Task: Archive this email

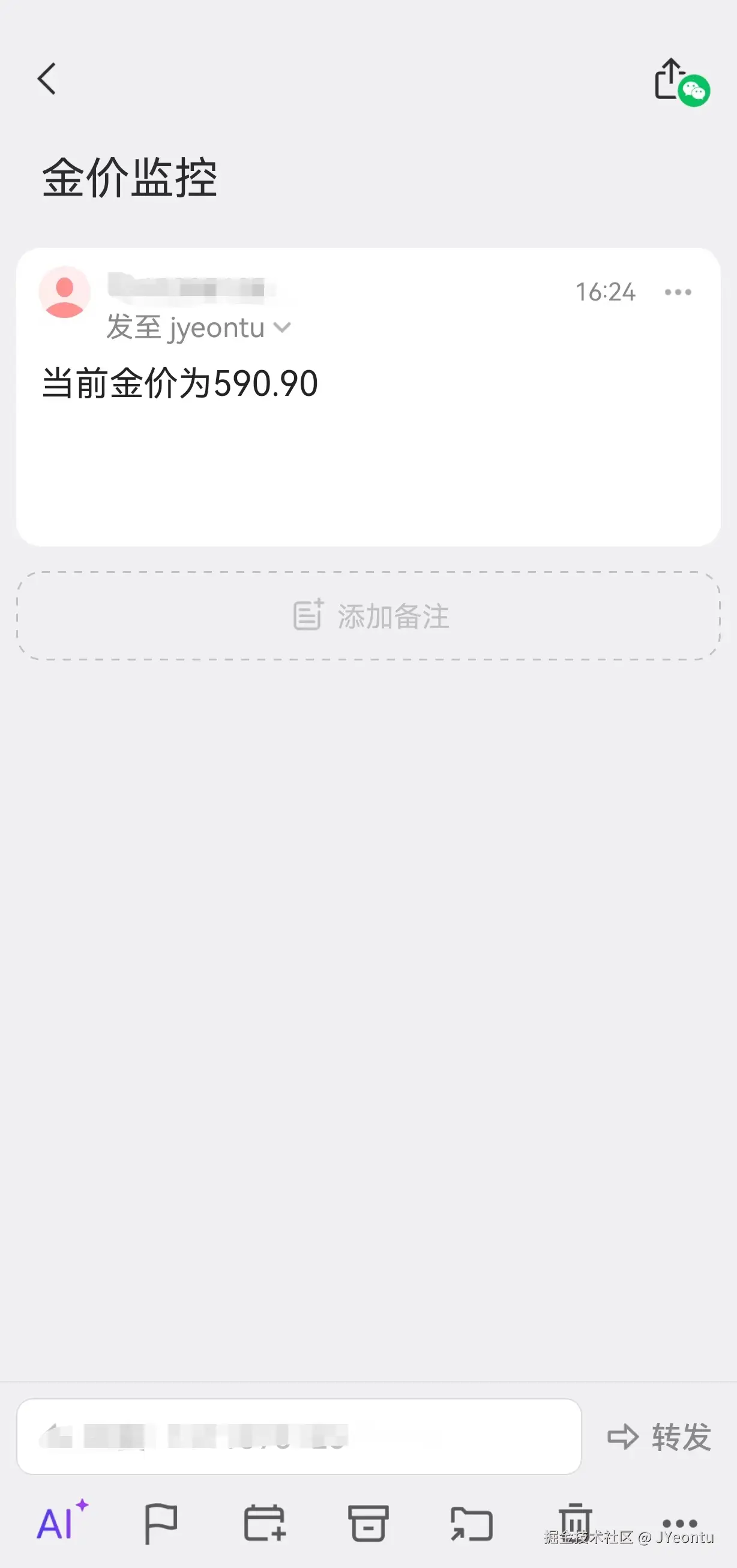Action: pos(368,1524)
